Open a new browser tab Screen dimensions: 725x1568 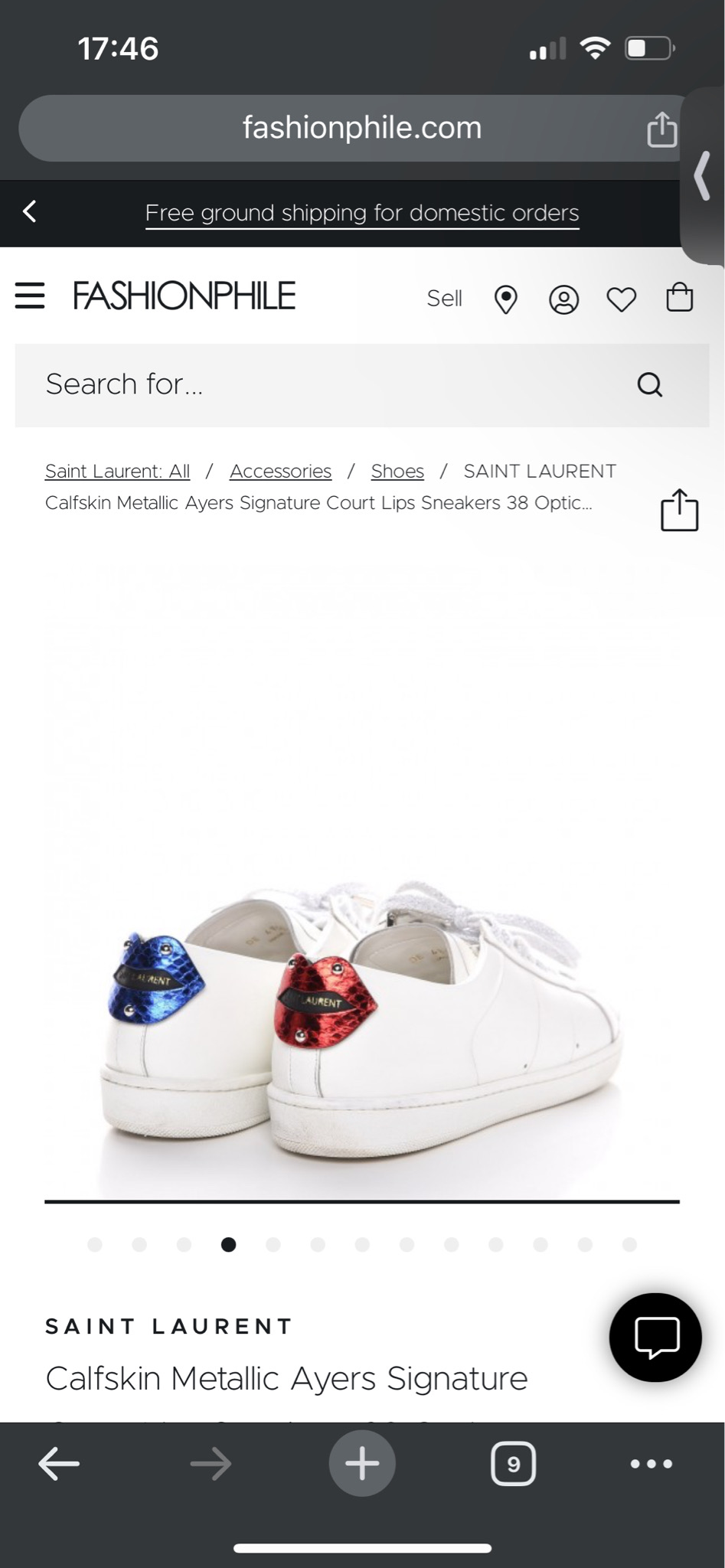(x=362, y=1464)
